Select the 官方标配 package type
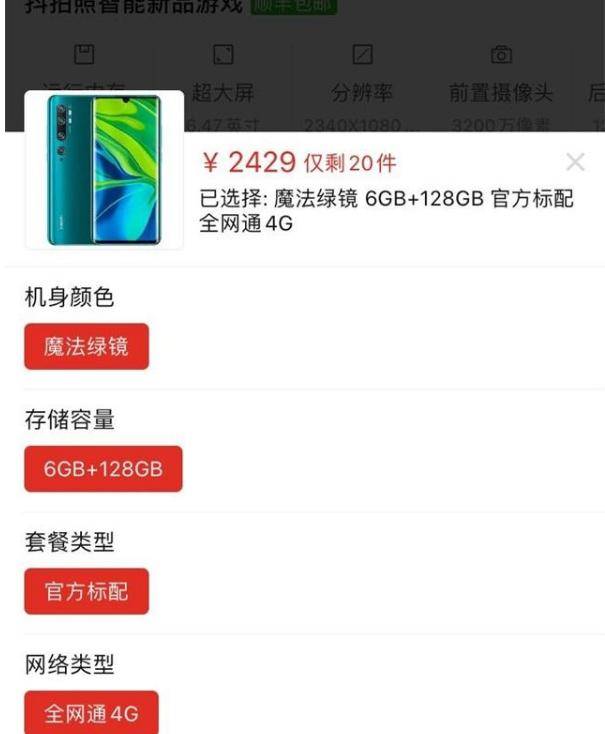 86,591
